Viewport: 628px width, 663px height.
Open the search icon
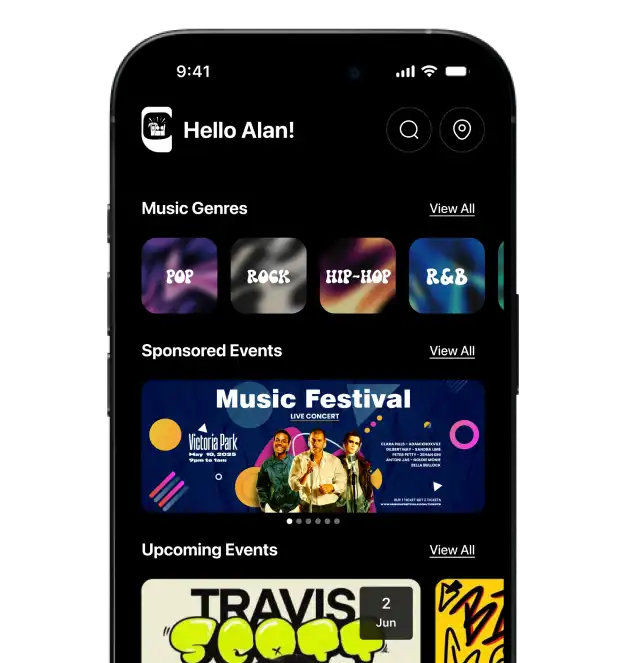coord(408,130)
